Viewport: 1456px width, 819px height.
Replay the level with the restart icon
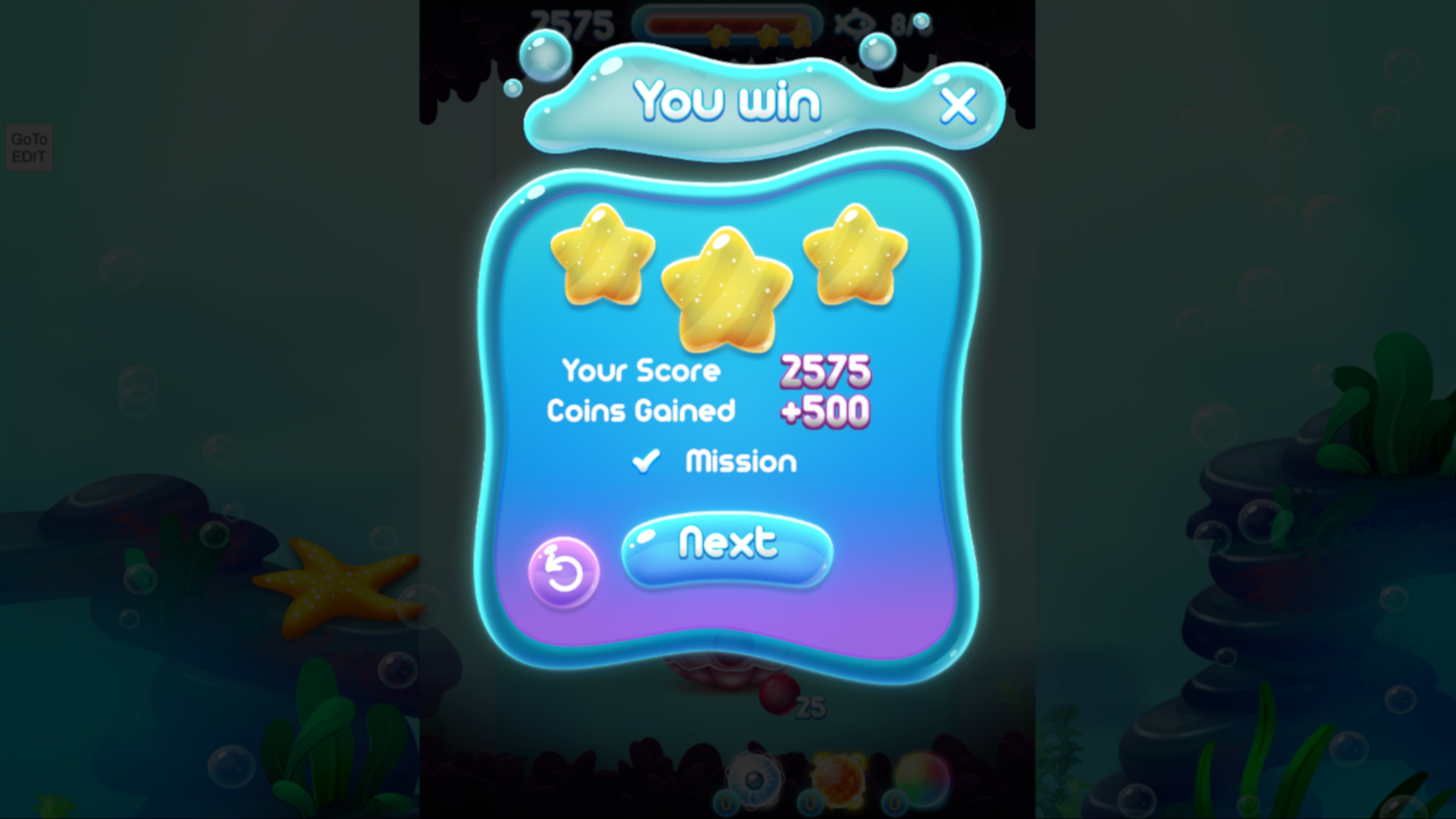point(563,572)
